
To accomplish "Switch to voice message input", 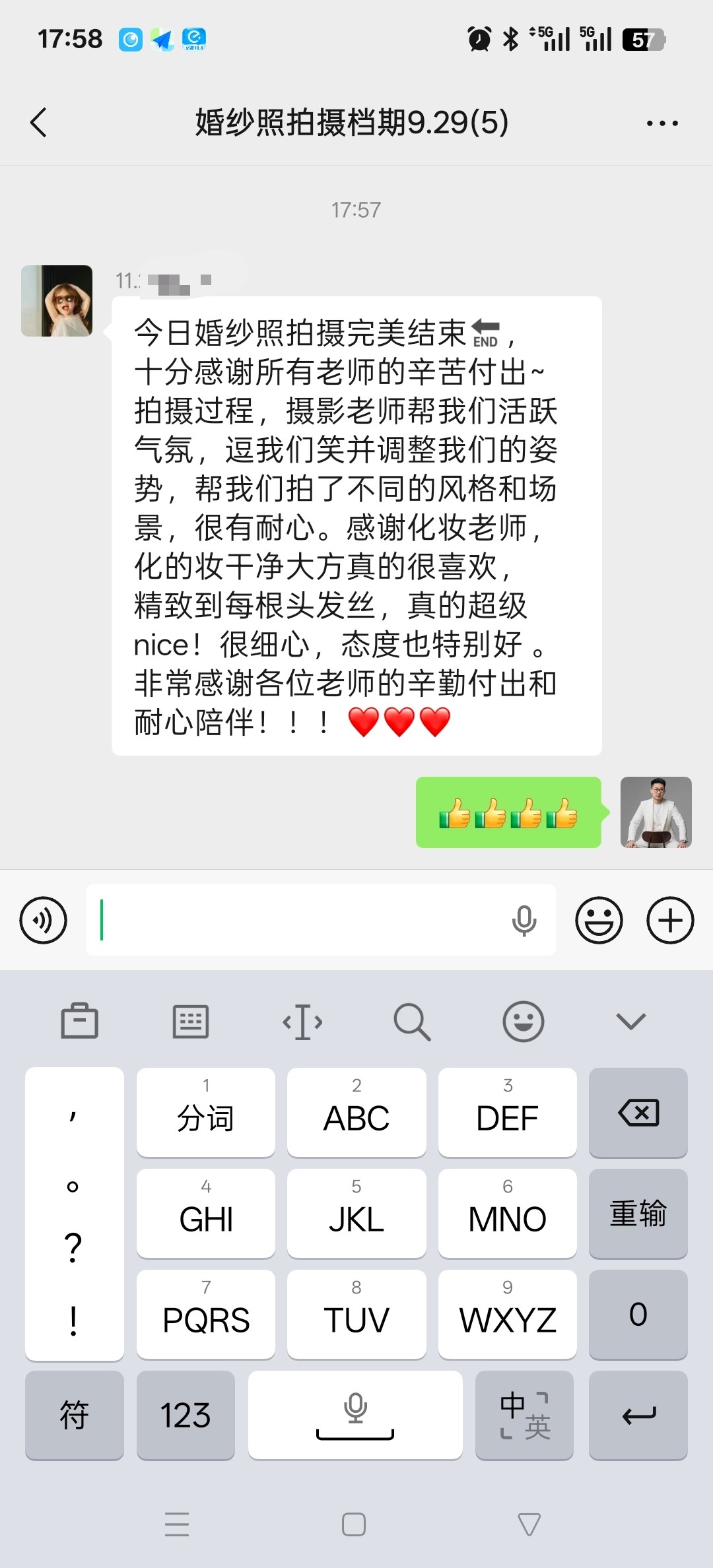I will 44,920.
